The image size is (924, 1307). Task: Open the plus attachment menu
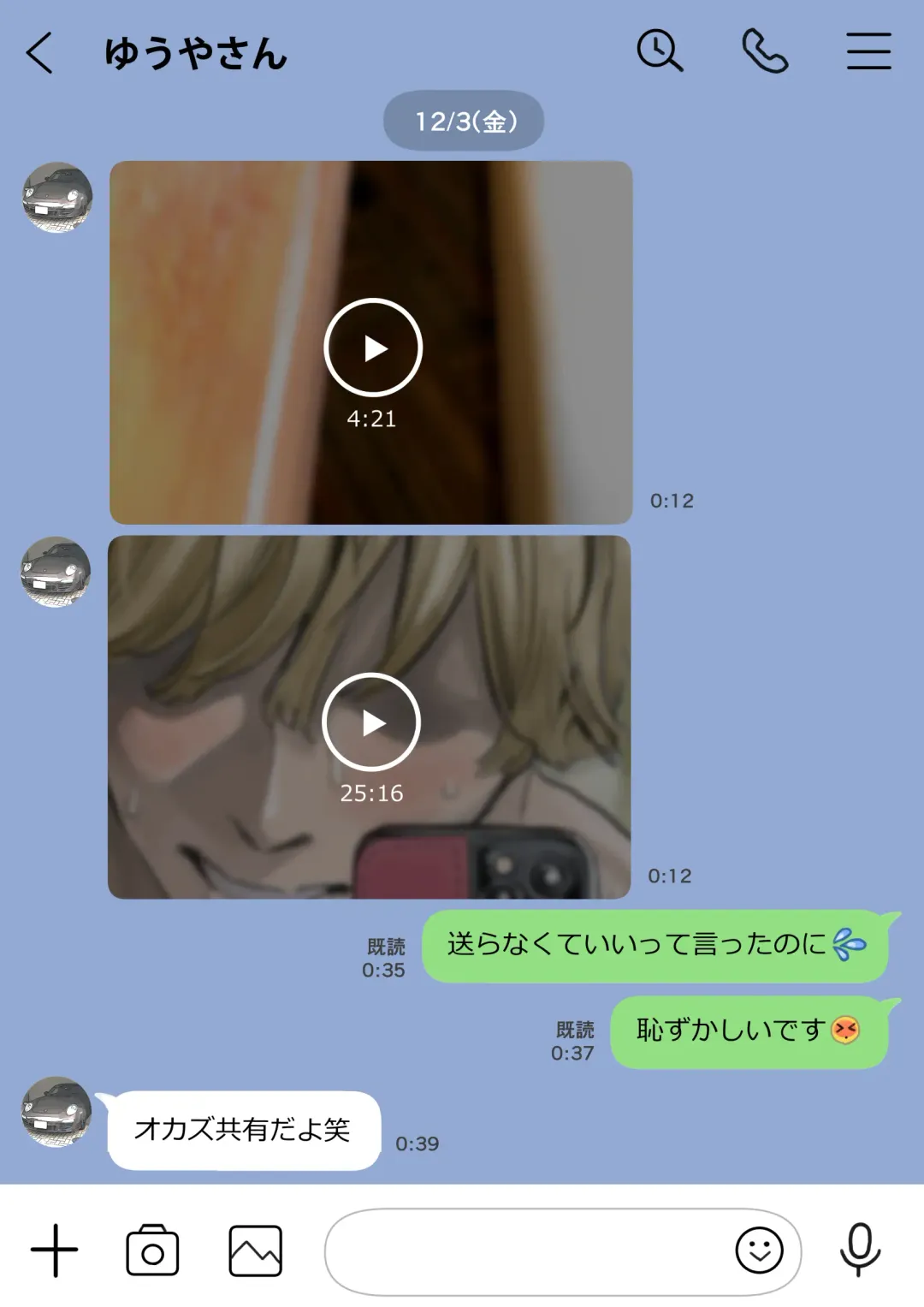[55, 1251]
